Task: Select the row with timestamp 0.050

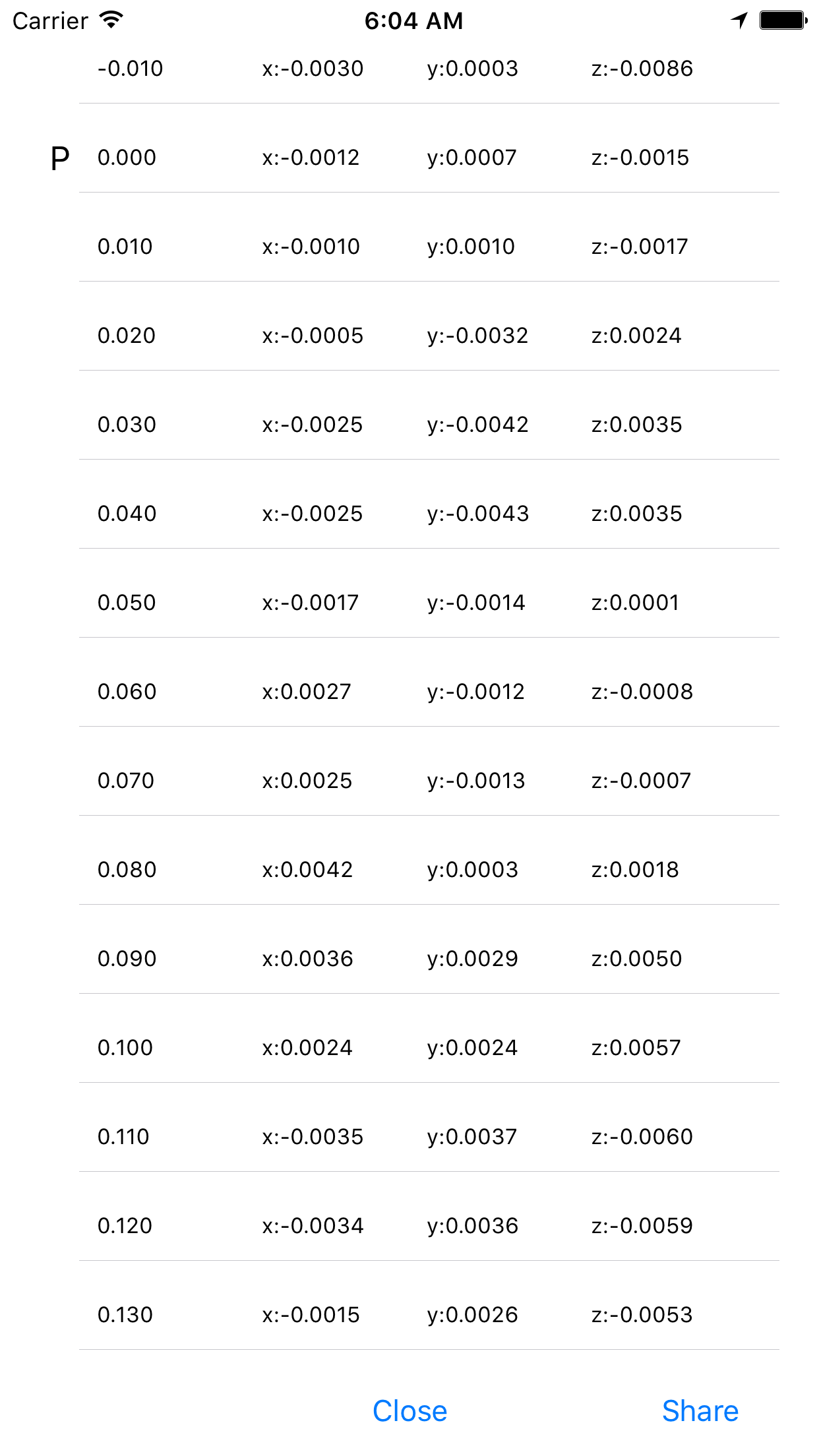Action: tap(409, 602)
